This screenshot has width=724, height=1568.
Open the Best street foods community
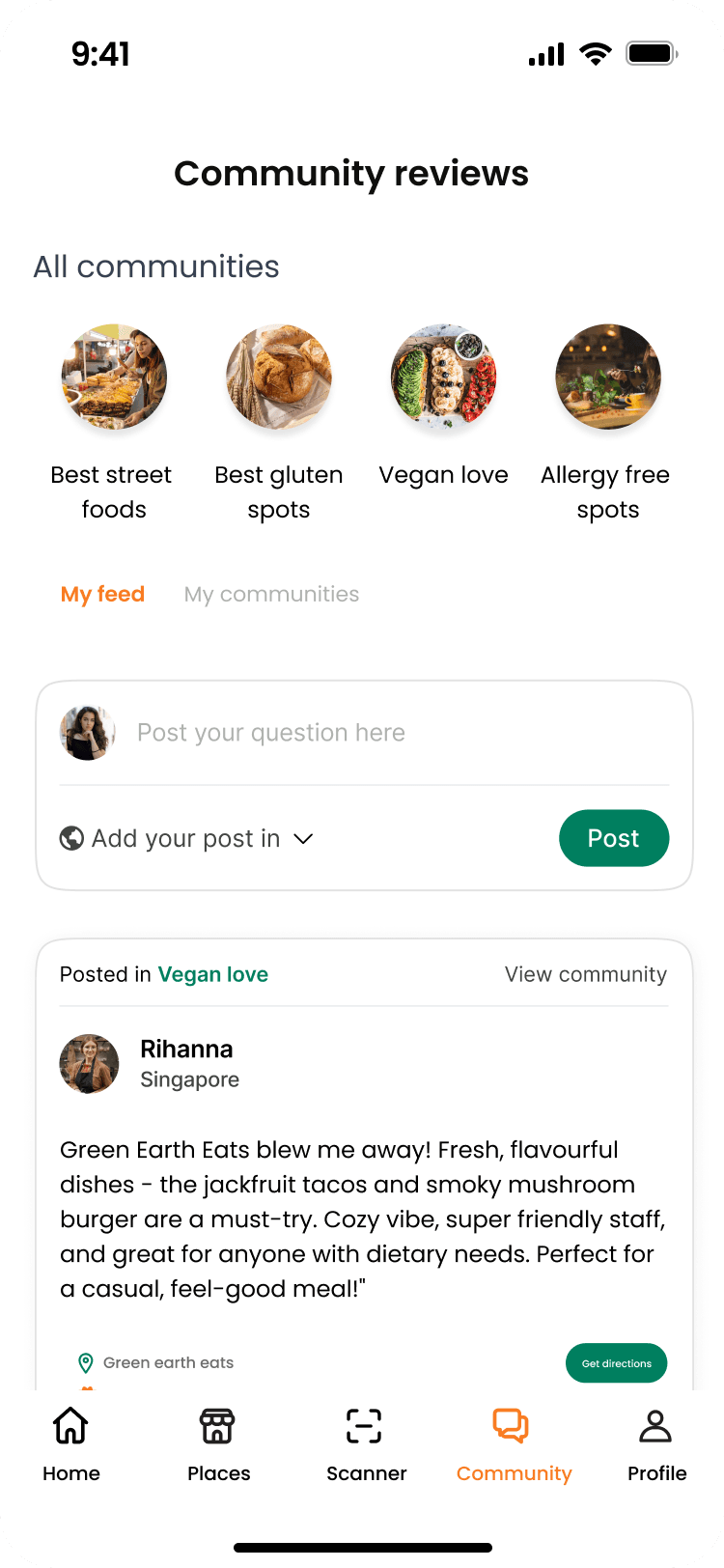point(114,378)
